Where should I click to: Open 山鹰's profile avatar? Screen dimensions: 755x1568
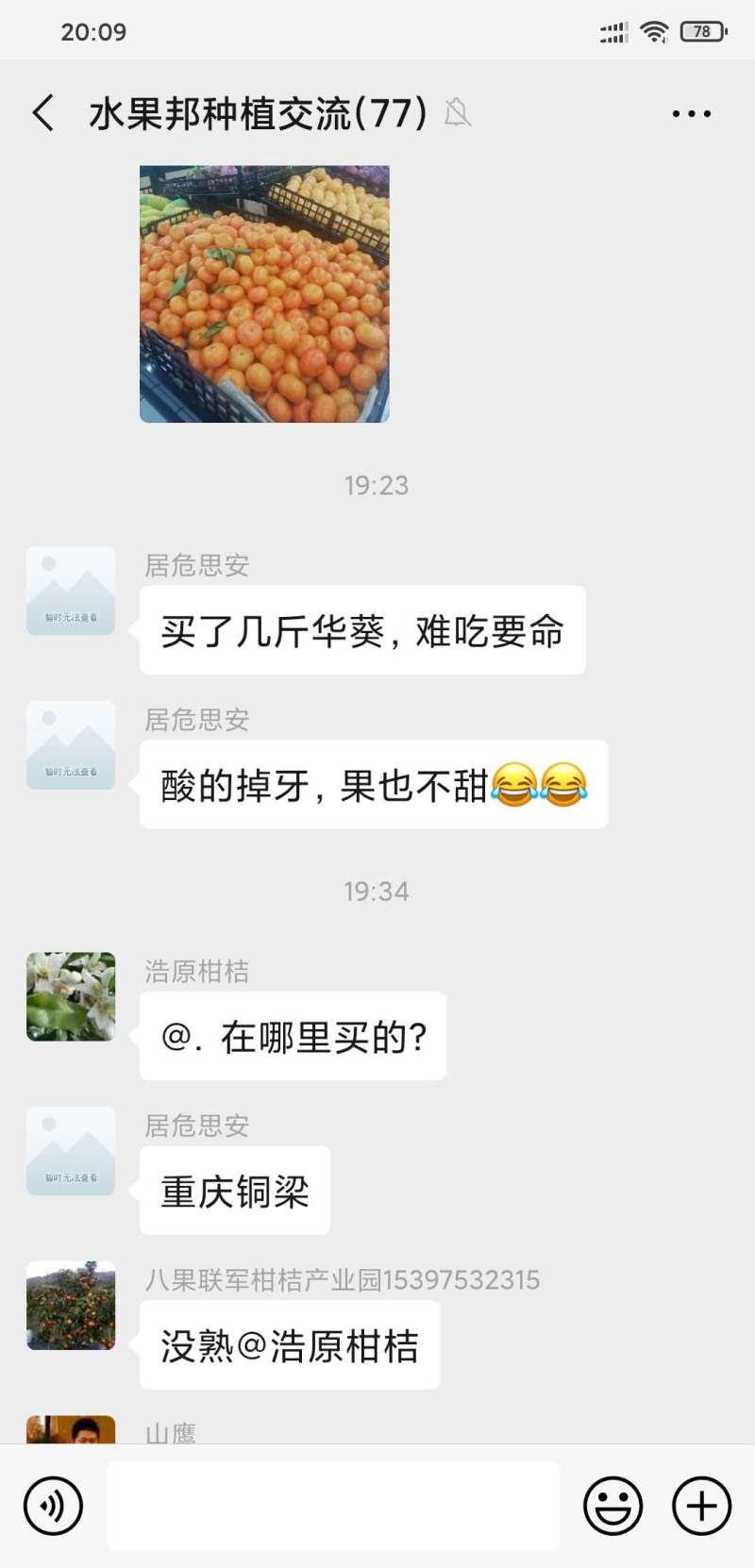tap(71, 1430)
